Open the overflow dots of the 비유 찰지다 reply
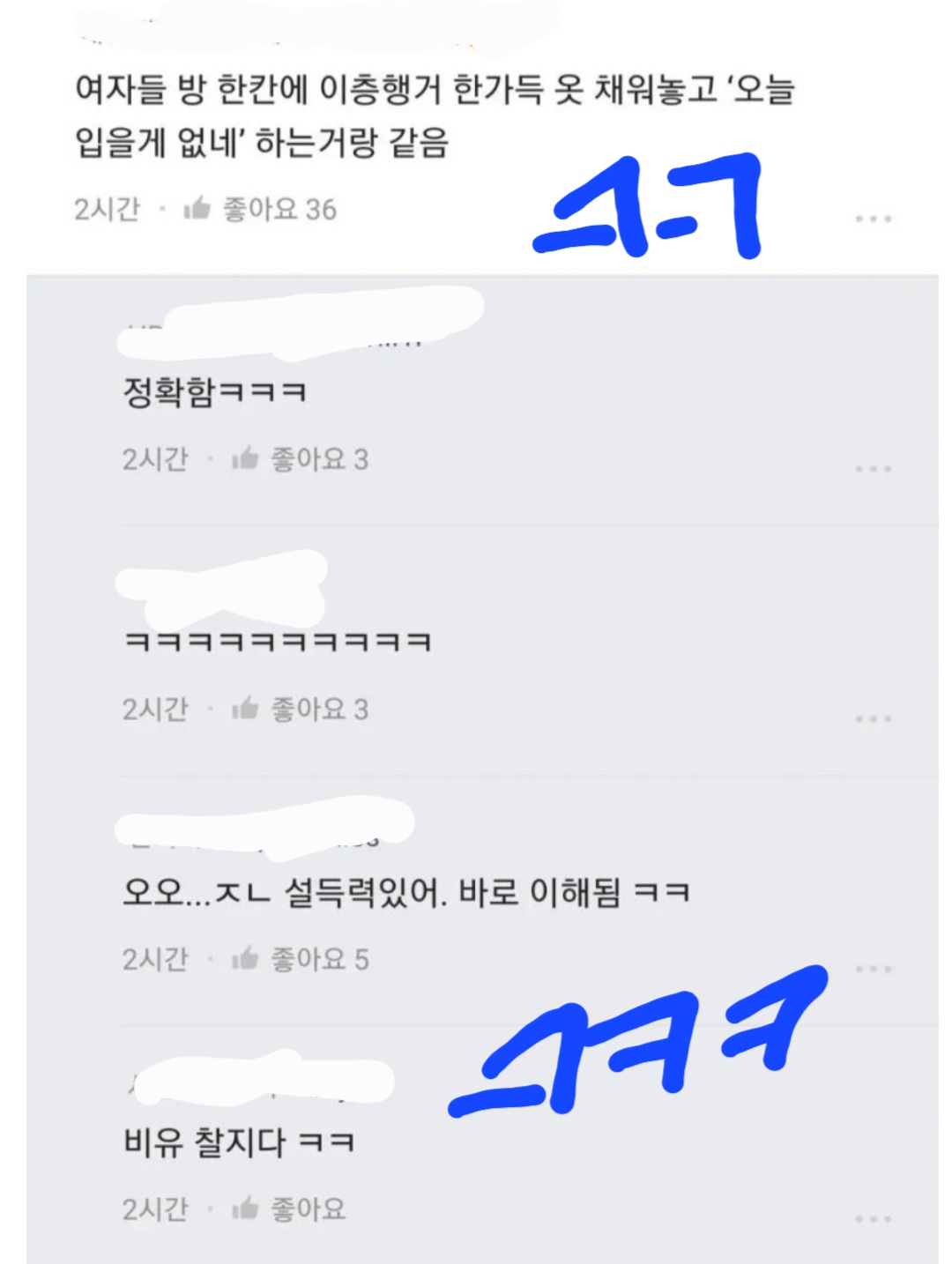Viewport: 952px width, 1264px height. tap(873, 1218)
